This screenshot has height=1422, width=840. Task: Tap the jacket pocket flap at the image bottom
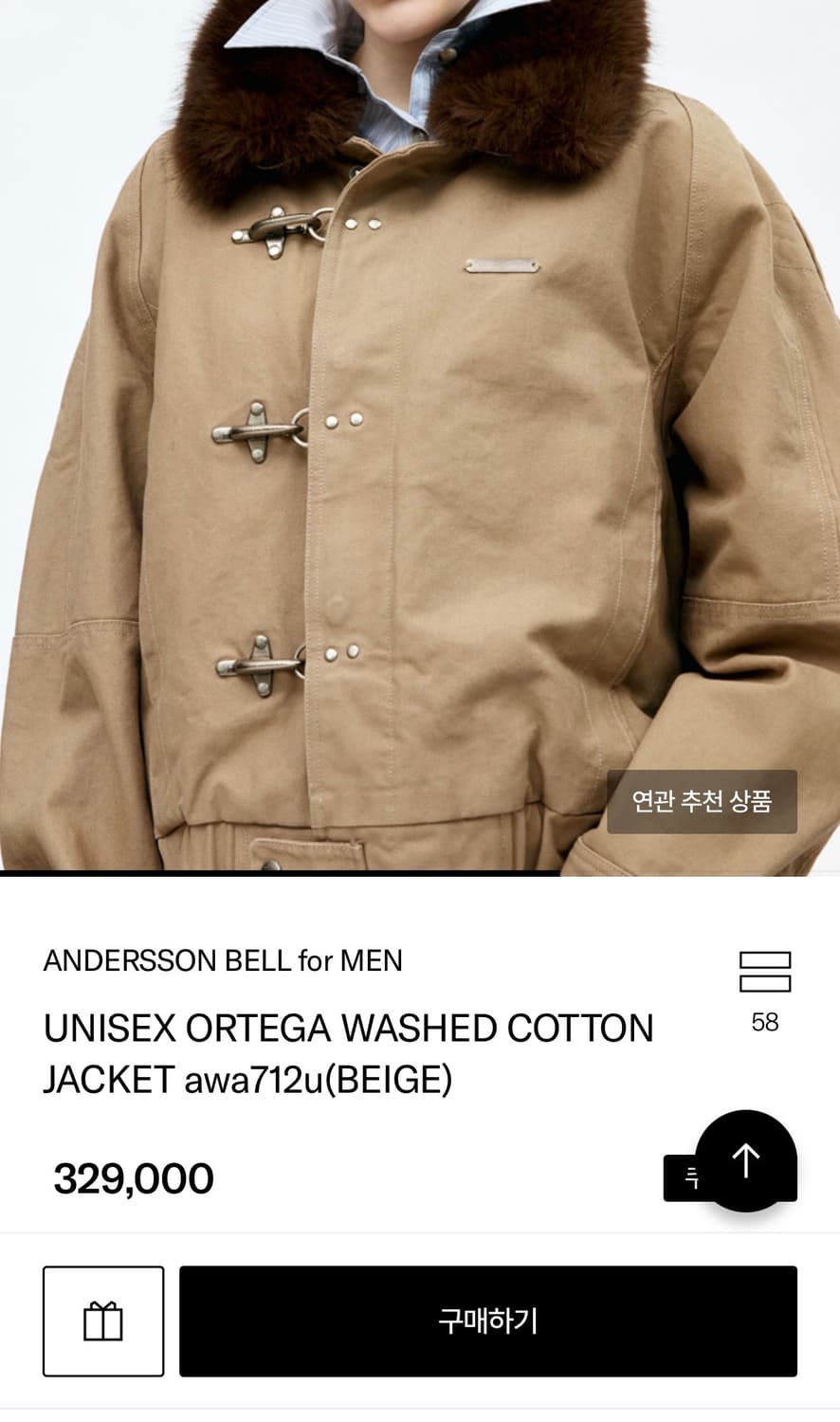303,848
